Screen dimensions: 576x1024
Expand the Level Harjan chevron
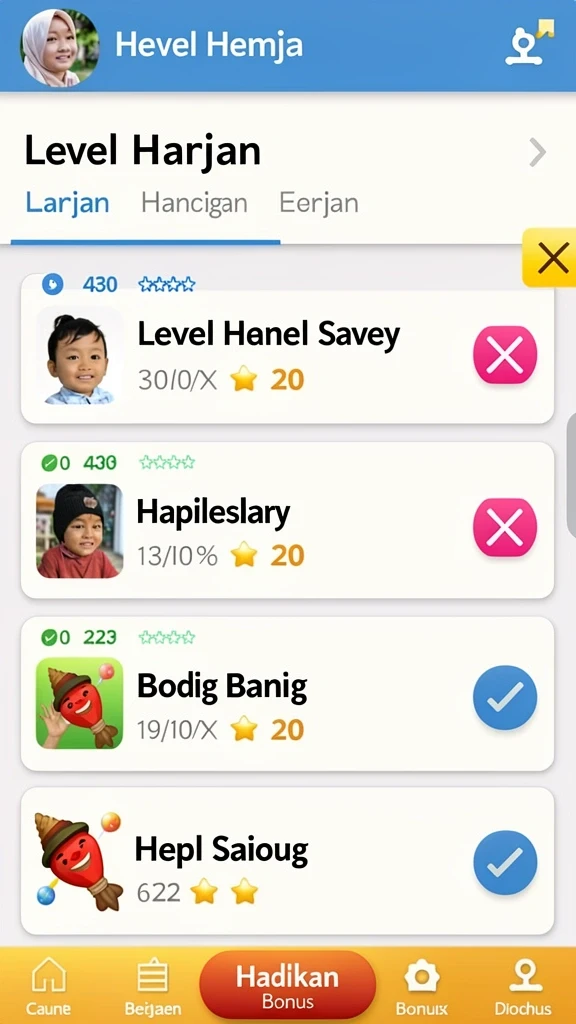click(x=537, y=153)
